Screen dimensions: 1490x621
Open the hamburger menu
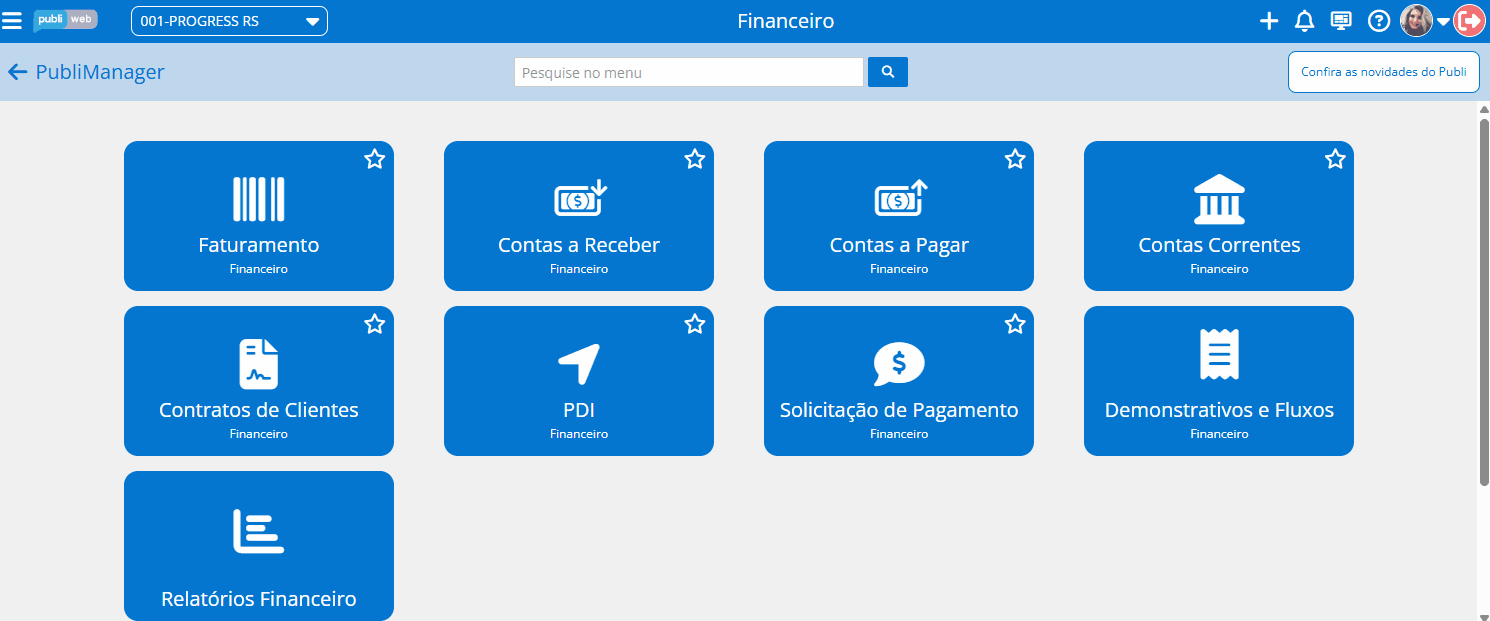pyautogui.click(x=12, y=20)
